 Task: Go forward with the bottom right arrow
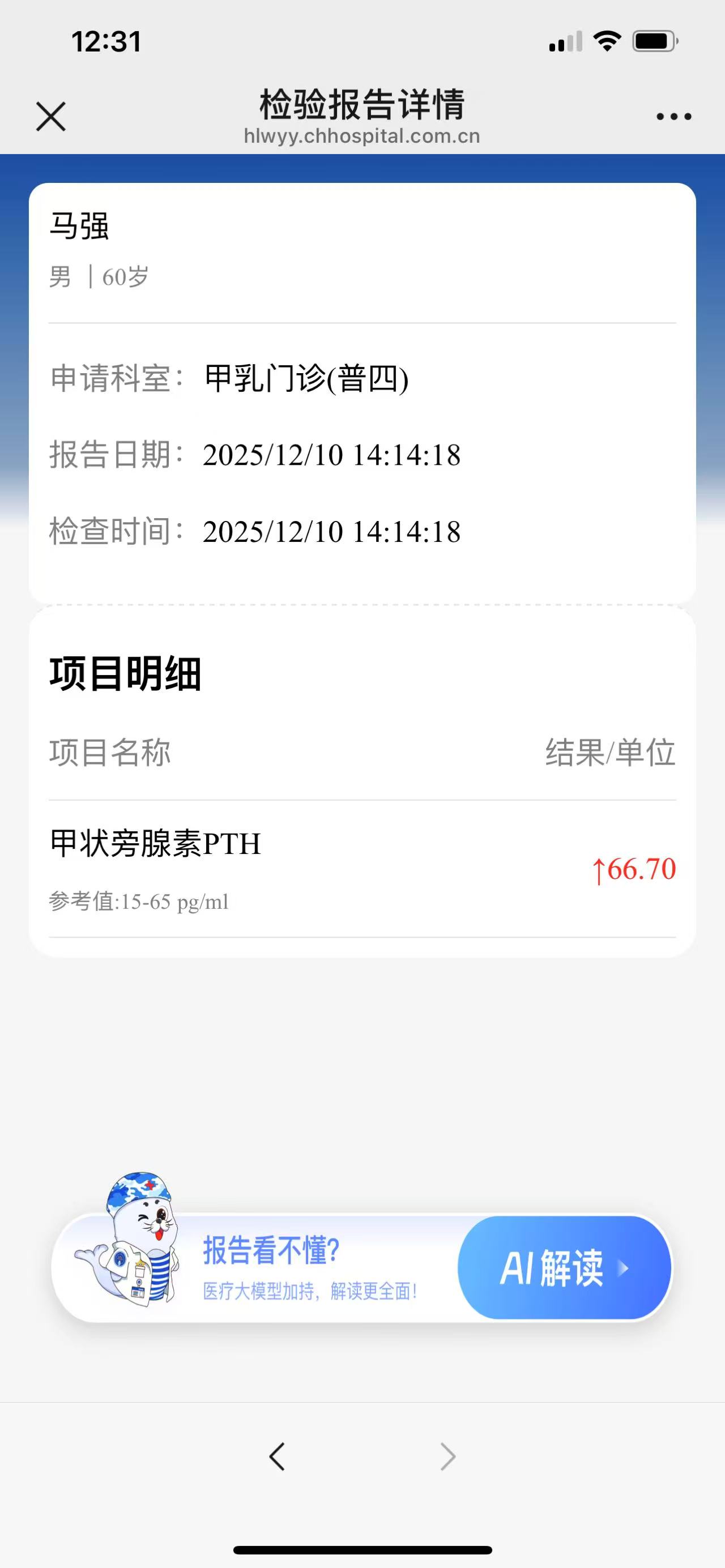[x=448, y=1456]
